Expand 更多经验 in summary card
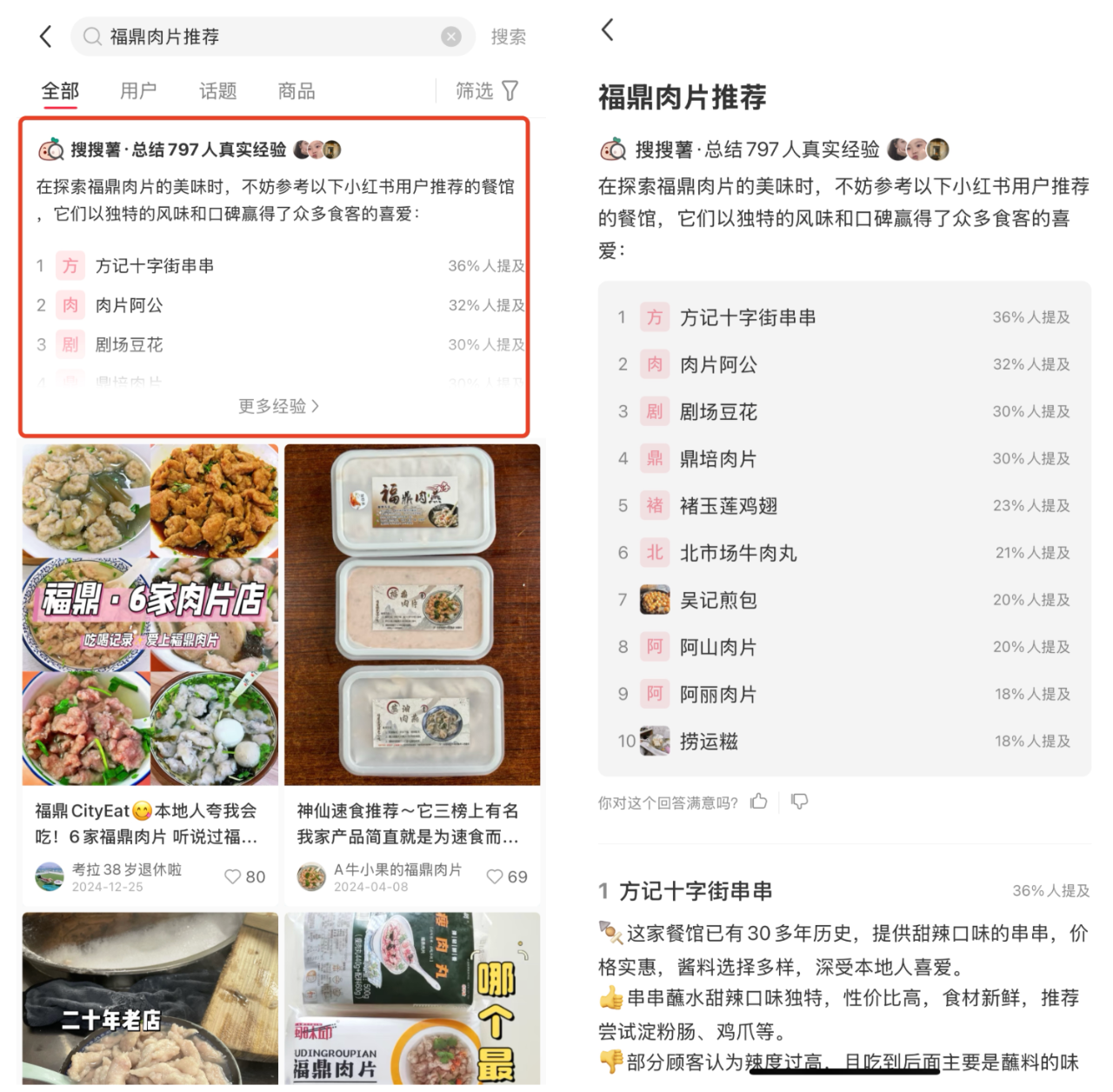This screenshot has height=1092, width=1113. (x=278, y=406)
